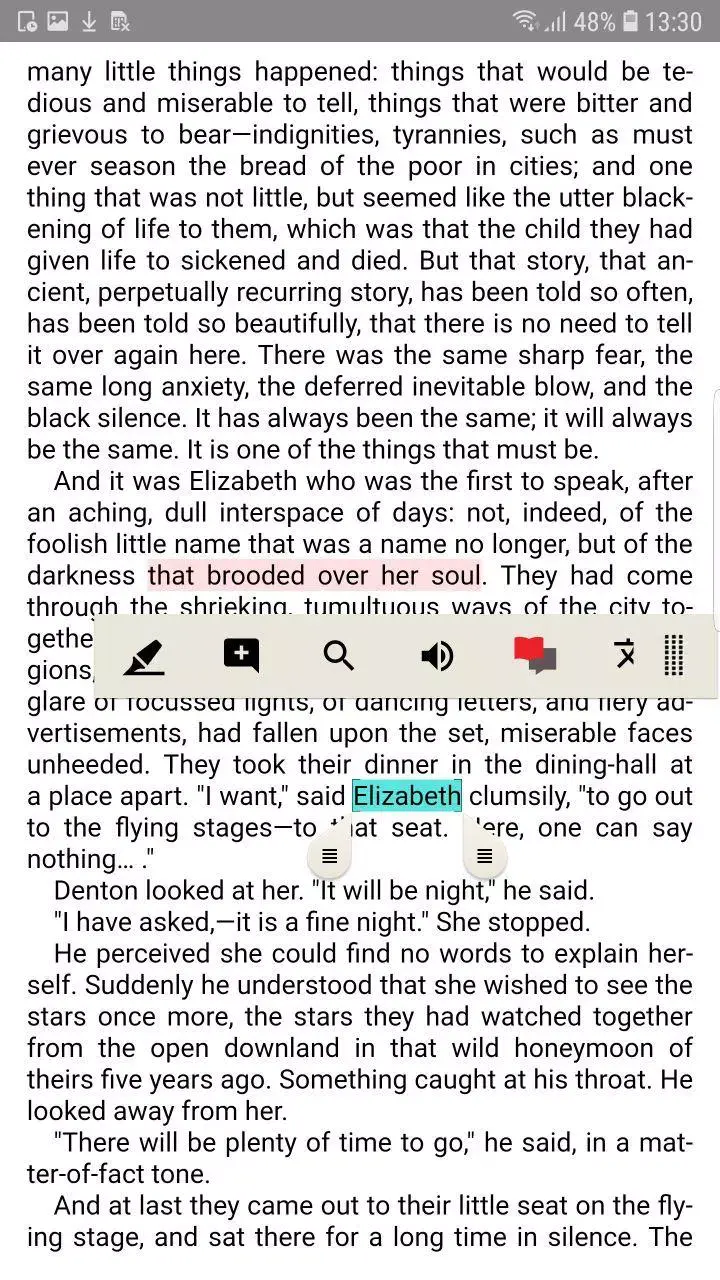The width and height of the screenshot is (720, 1280).
Task: Start read-aloud with the speaker icon
Action: coord(437,656)
